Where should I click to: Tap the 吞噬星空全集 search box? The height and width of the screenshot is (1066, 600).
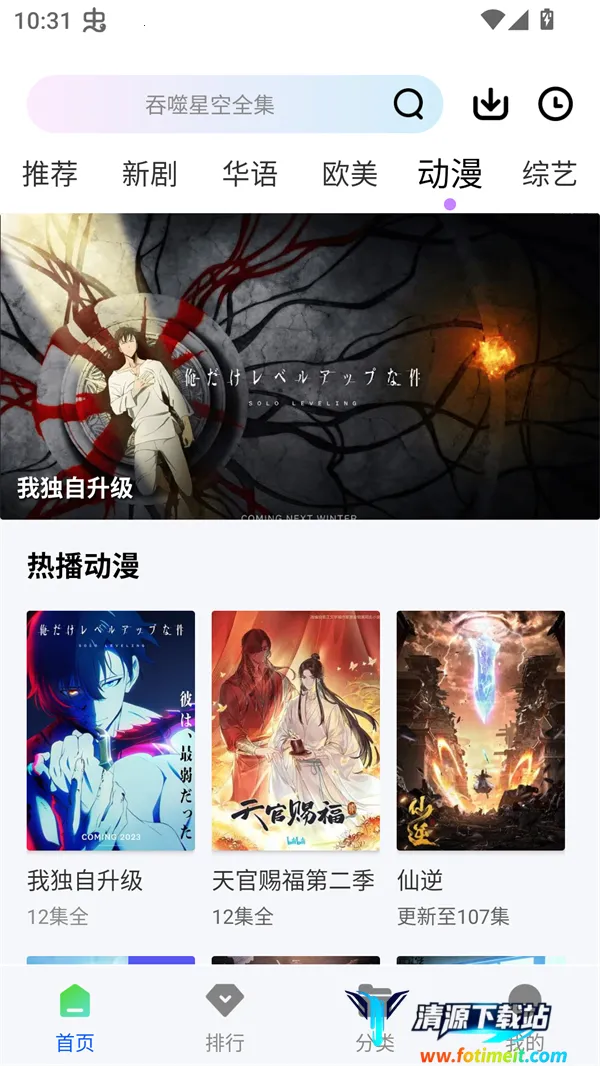pos(210,105)
